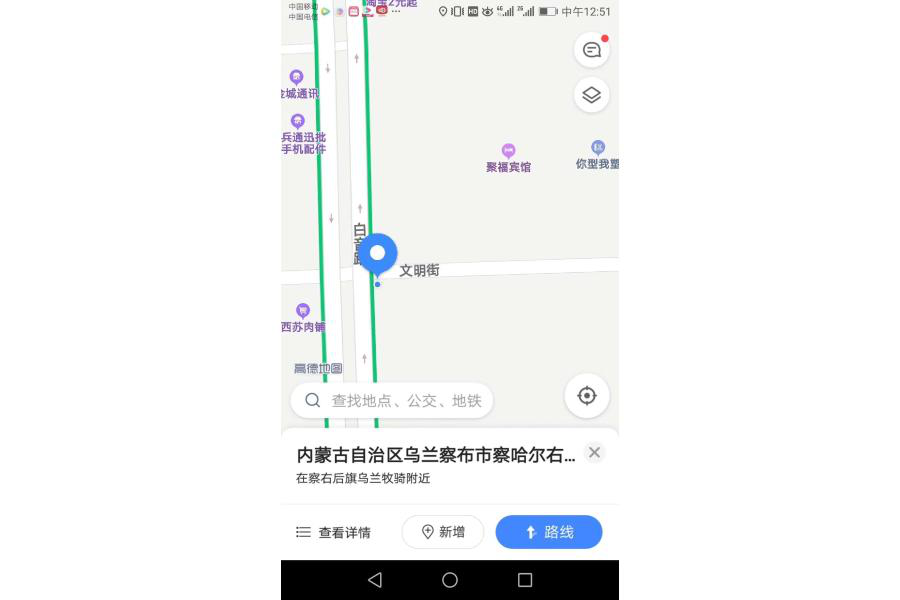Open the map layers selector
The width and height of the screenshot is (900, 600).
click(591, 95)
